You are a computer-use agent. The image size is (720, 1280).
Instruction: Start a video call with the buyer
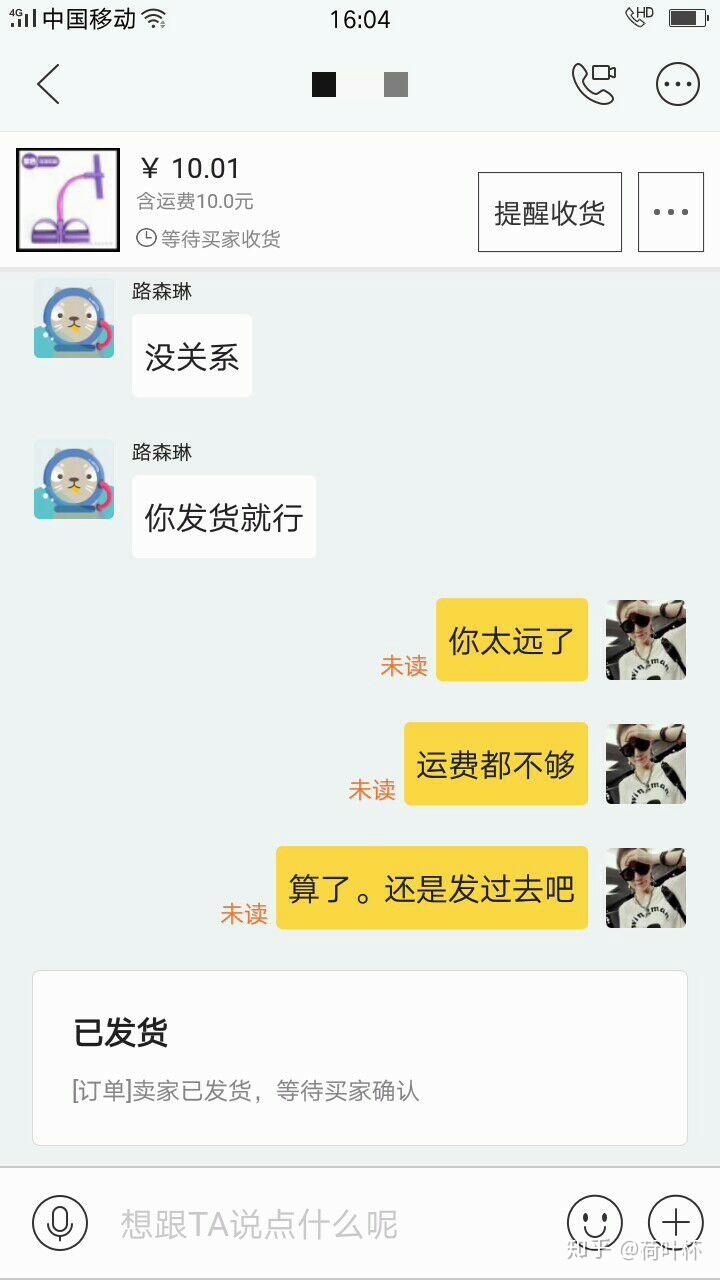click(x=592, y=84)
